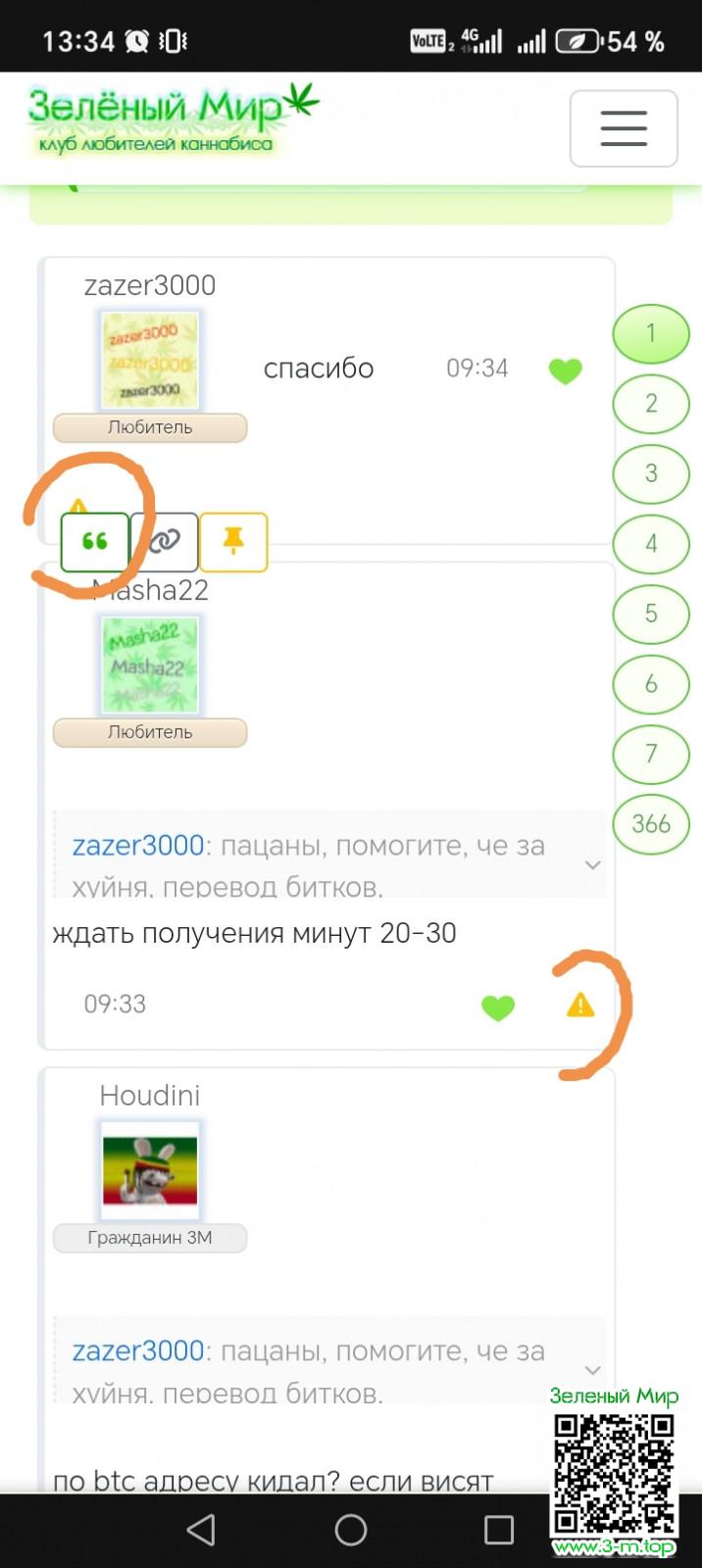Viewport: 702px width, 1568px height.
Task: Jump to page 7
Action: 651,754
